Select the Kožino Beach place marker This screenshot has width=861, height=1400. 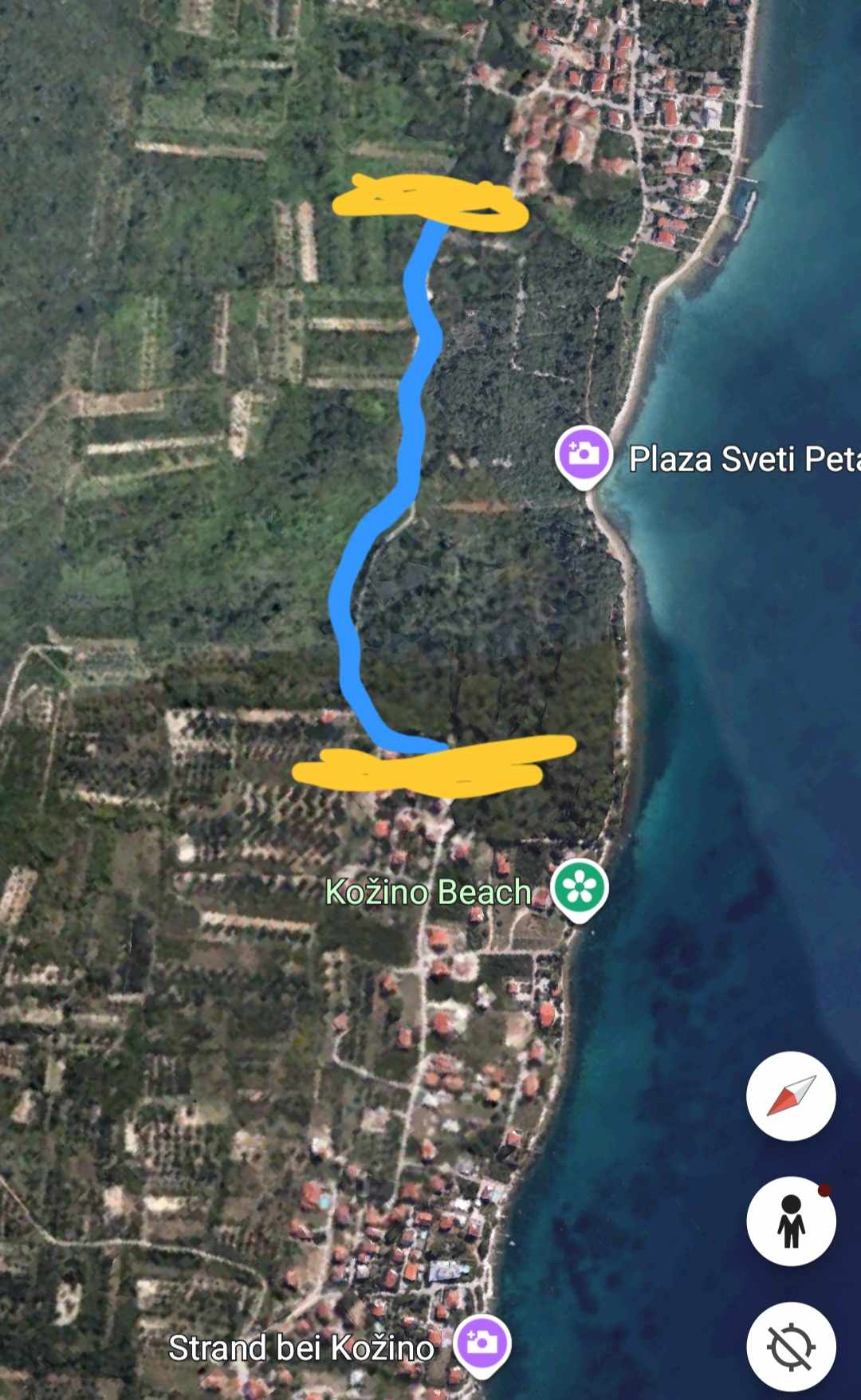[x=580, y=888]
